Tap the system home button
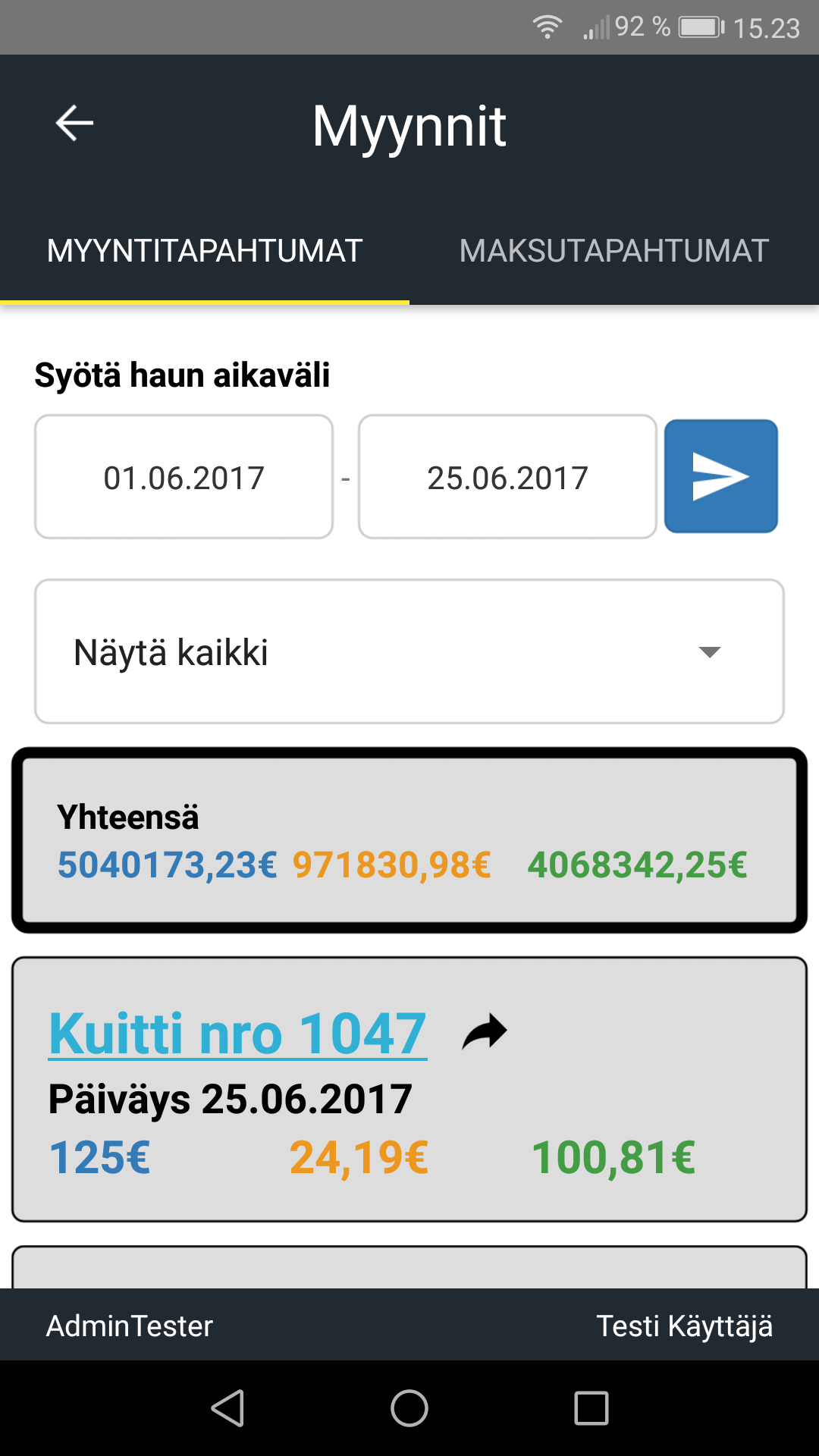This screenshot has width=819, height=1456. pyautogui.click(x=409, y=1408)
